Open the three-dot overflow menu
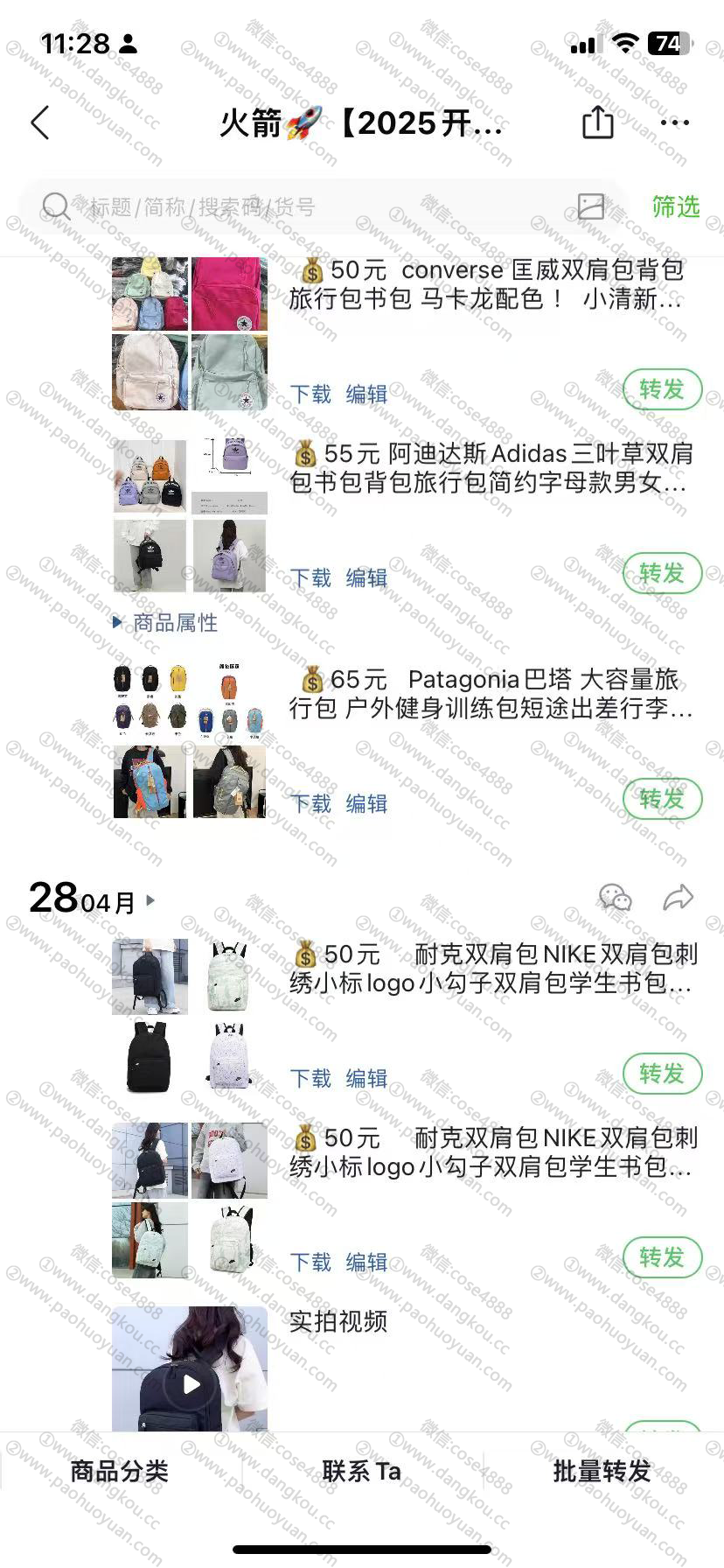Image resolution: width=724 pixels, height=1568 pixels. pyautogui.click(x=675, y=123)
